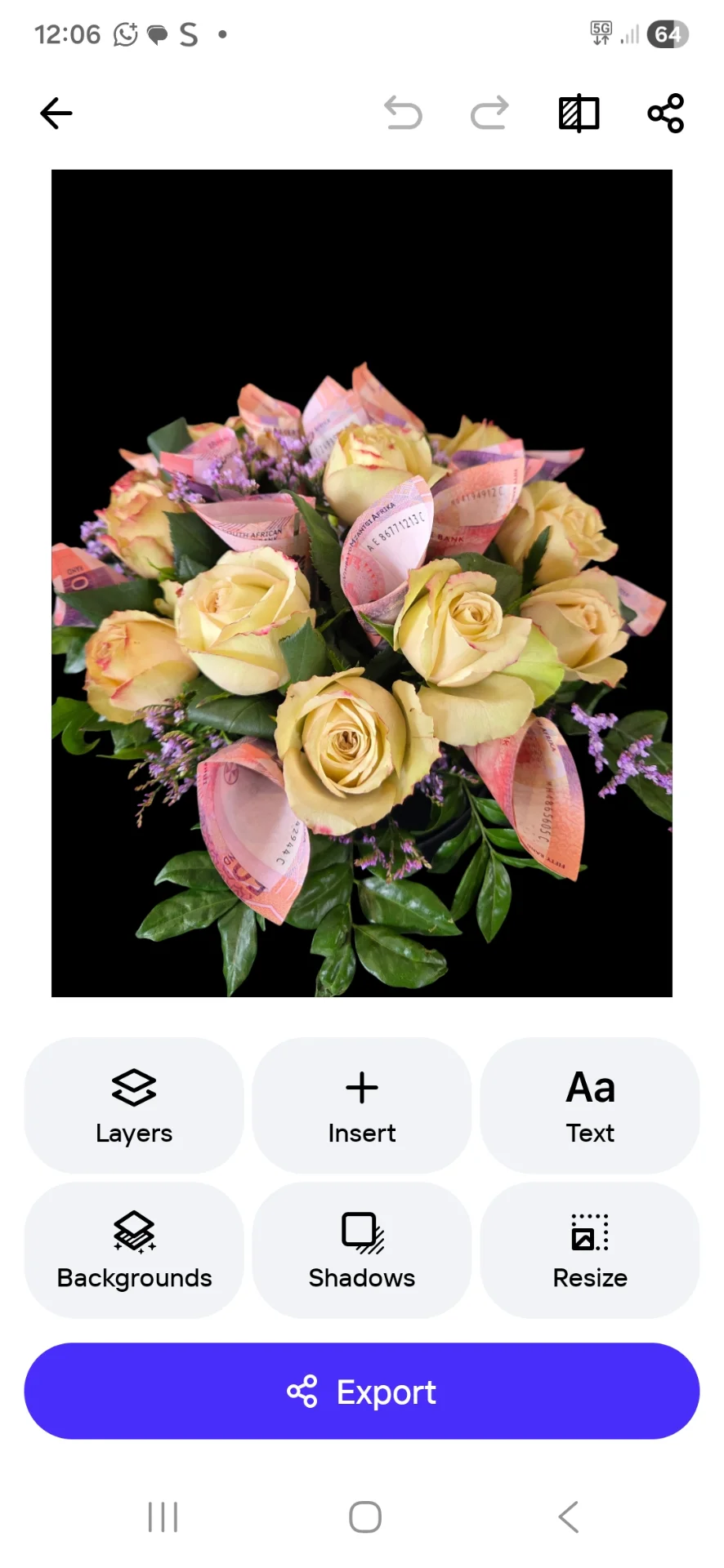Open the Layers panel
Screen dimensions: 724x1568
(134, 1105)
